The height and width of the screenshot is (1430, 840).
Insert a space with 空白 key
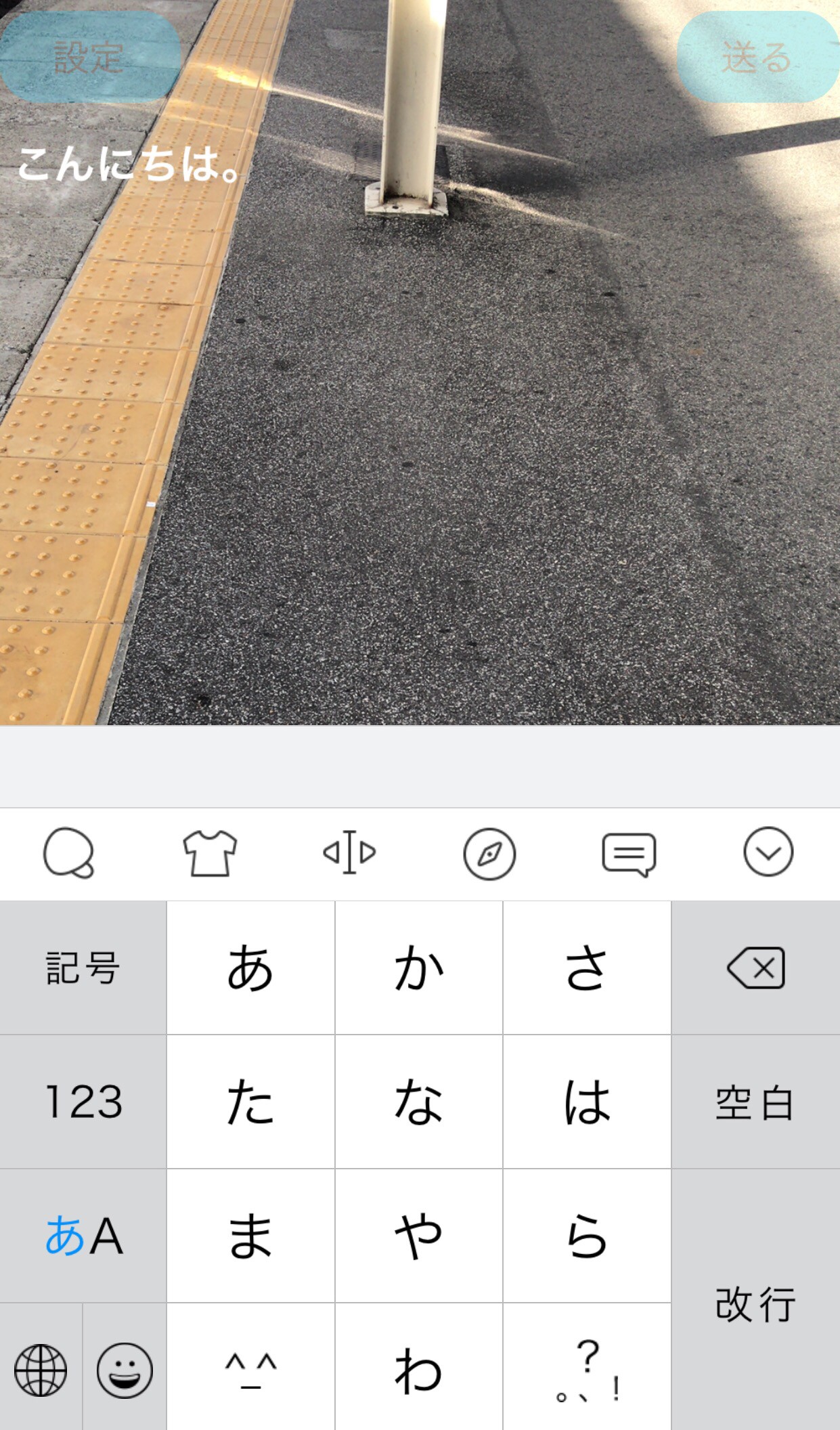[x=756, y=1102]
